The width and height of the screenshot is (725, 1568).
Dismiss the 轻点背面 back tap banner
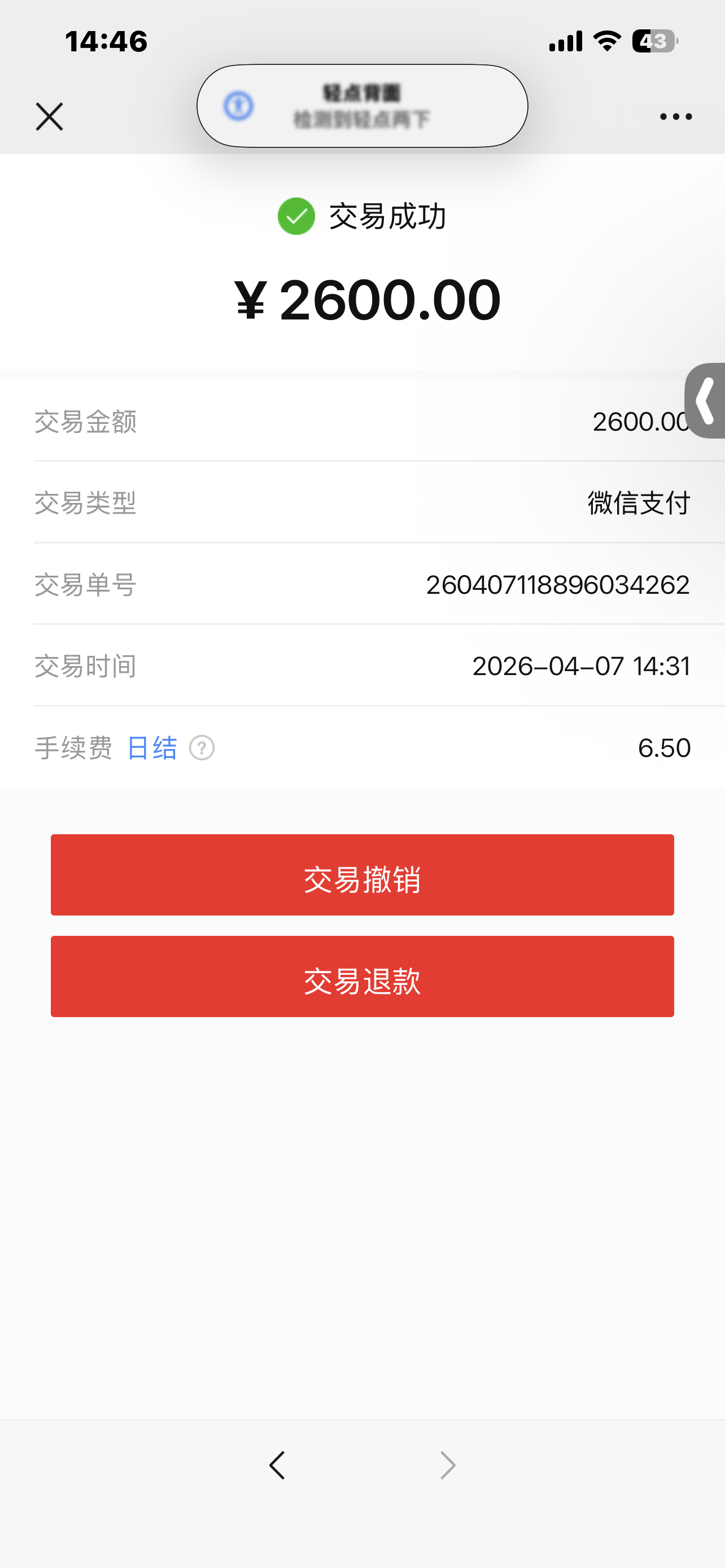[362, 106]
